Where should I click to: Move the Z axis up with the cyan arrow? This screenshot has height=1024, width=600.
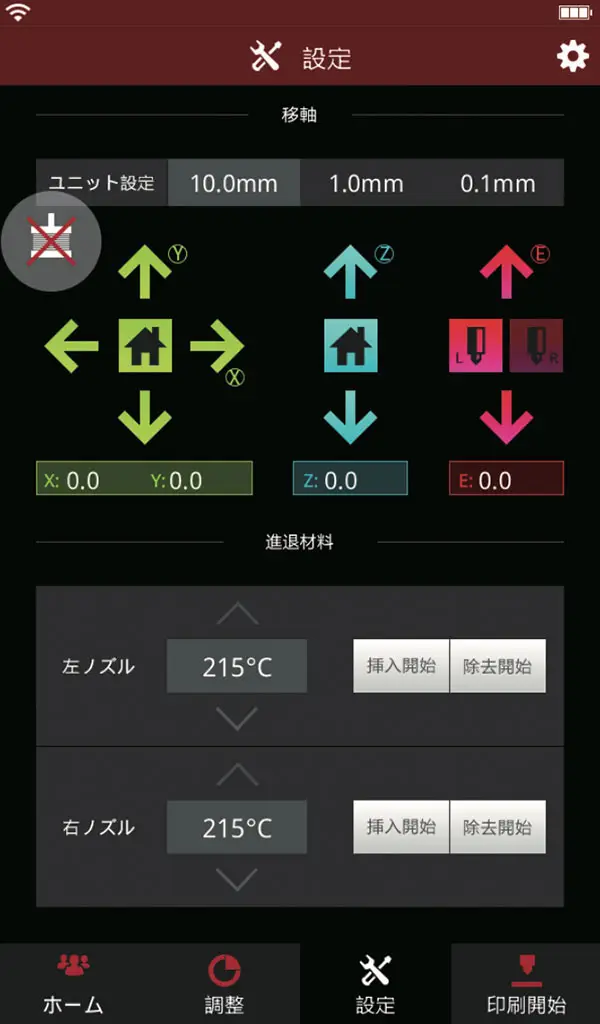click(x=350, y=273)
